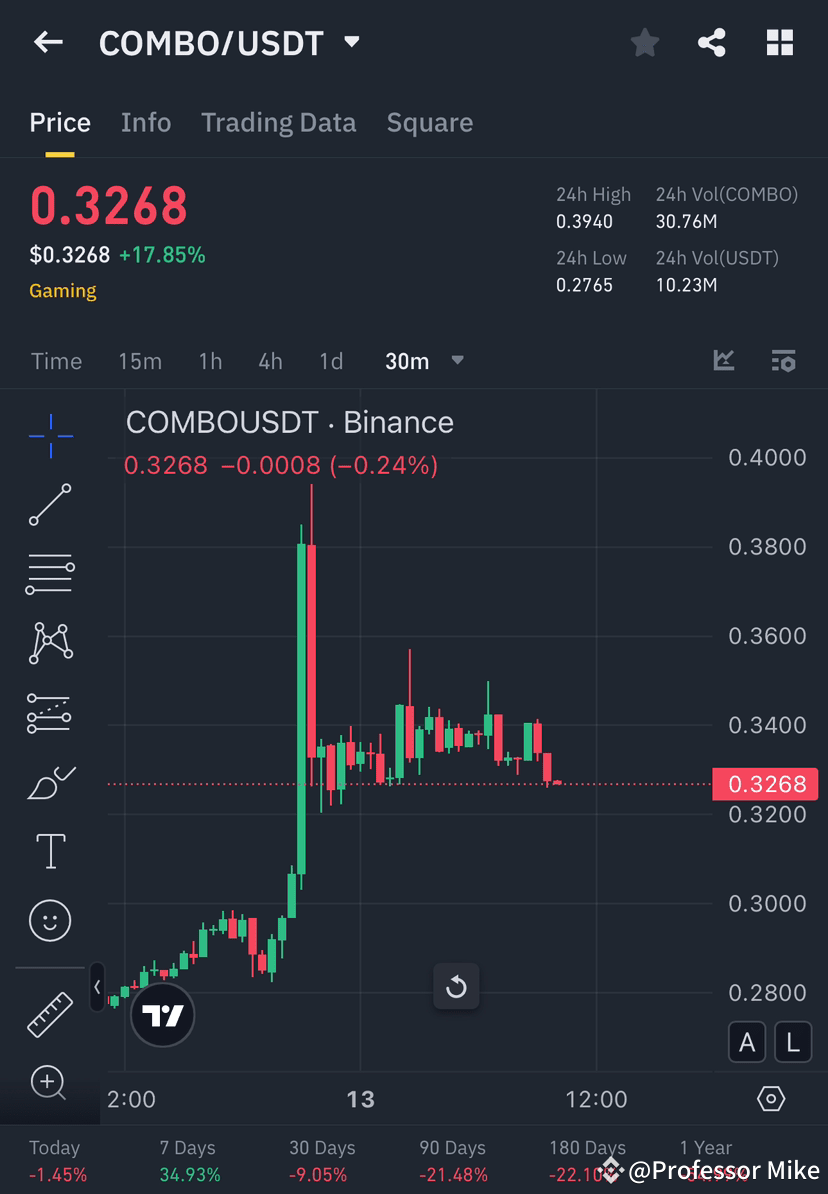Image resolution: width=828 pixels, height=1194 pixels.
Task: Select the trend line drawing tool
Action: pyautogui.click(x=50, y=505)
